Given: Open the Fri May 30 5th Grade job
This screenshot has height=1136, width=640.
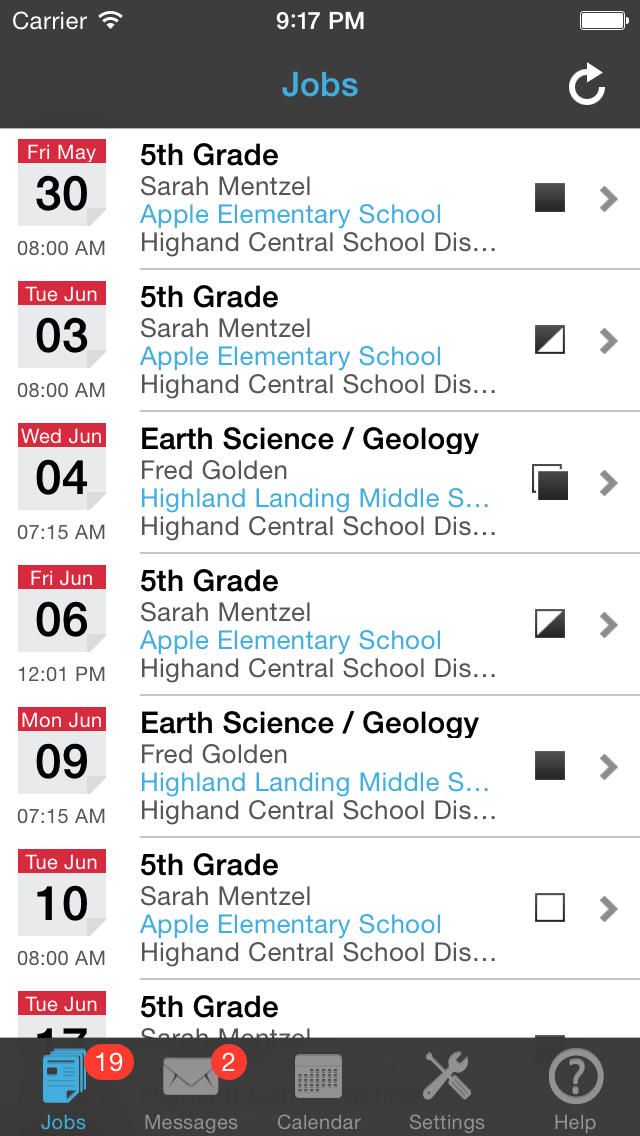Looking at the screenshot, I should (x=318, y=199).
